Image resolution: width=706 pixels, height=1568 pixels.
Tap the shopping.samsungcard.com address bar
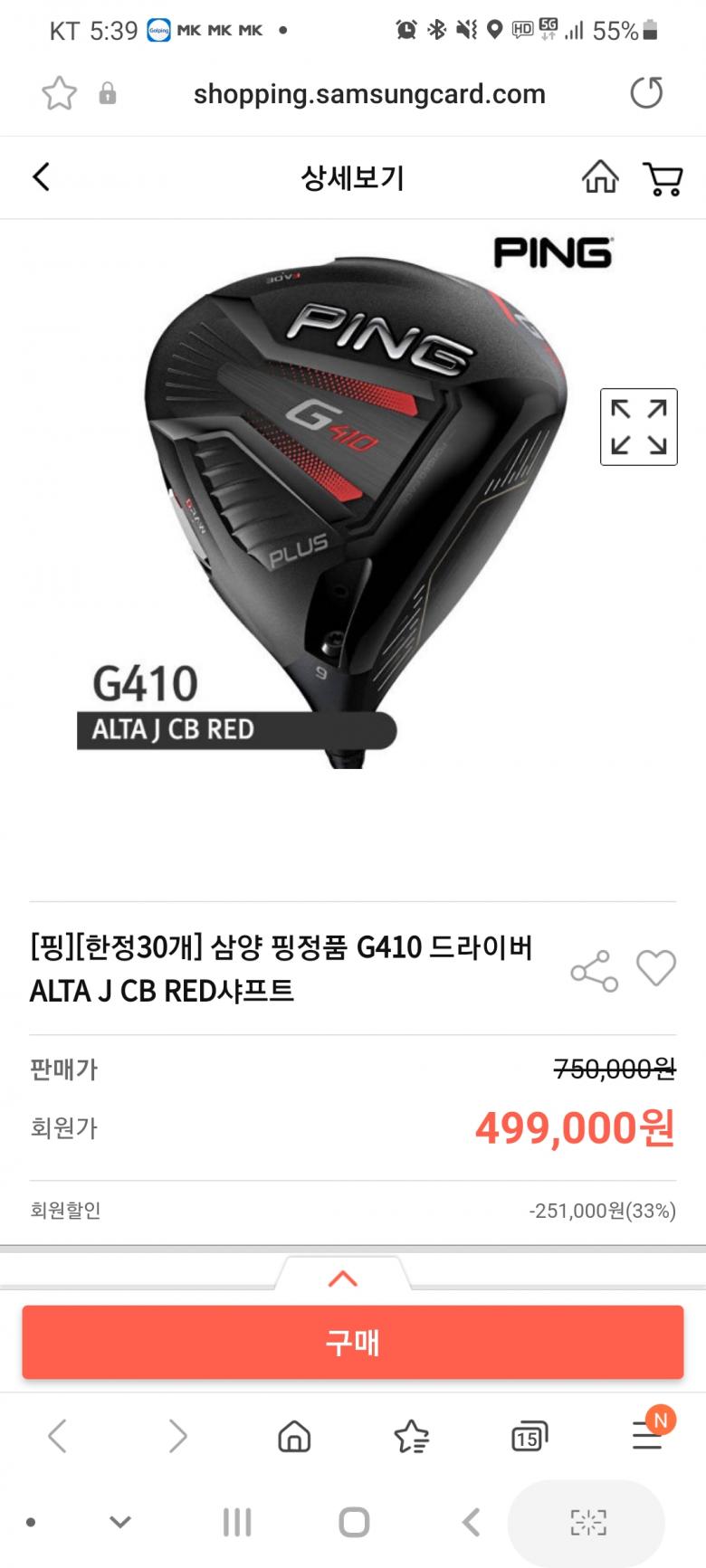click(x=369, y=94)
